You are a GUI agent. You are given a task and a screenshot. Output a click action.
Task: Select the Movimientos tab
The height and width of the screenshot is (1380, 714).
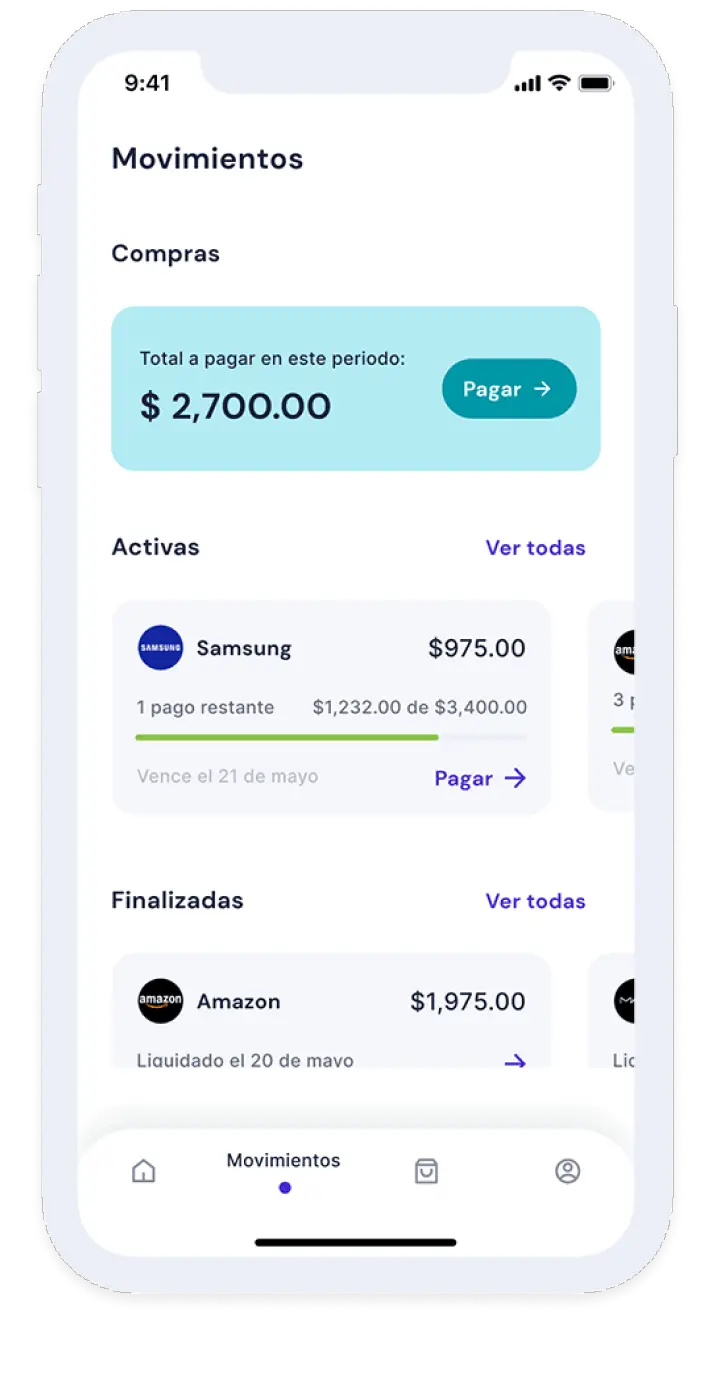(x=284, y=1171)
